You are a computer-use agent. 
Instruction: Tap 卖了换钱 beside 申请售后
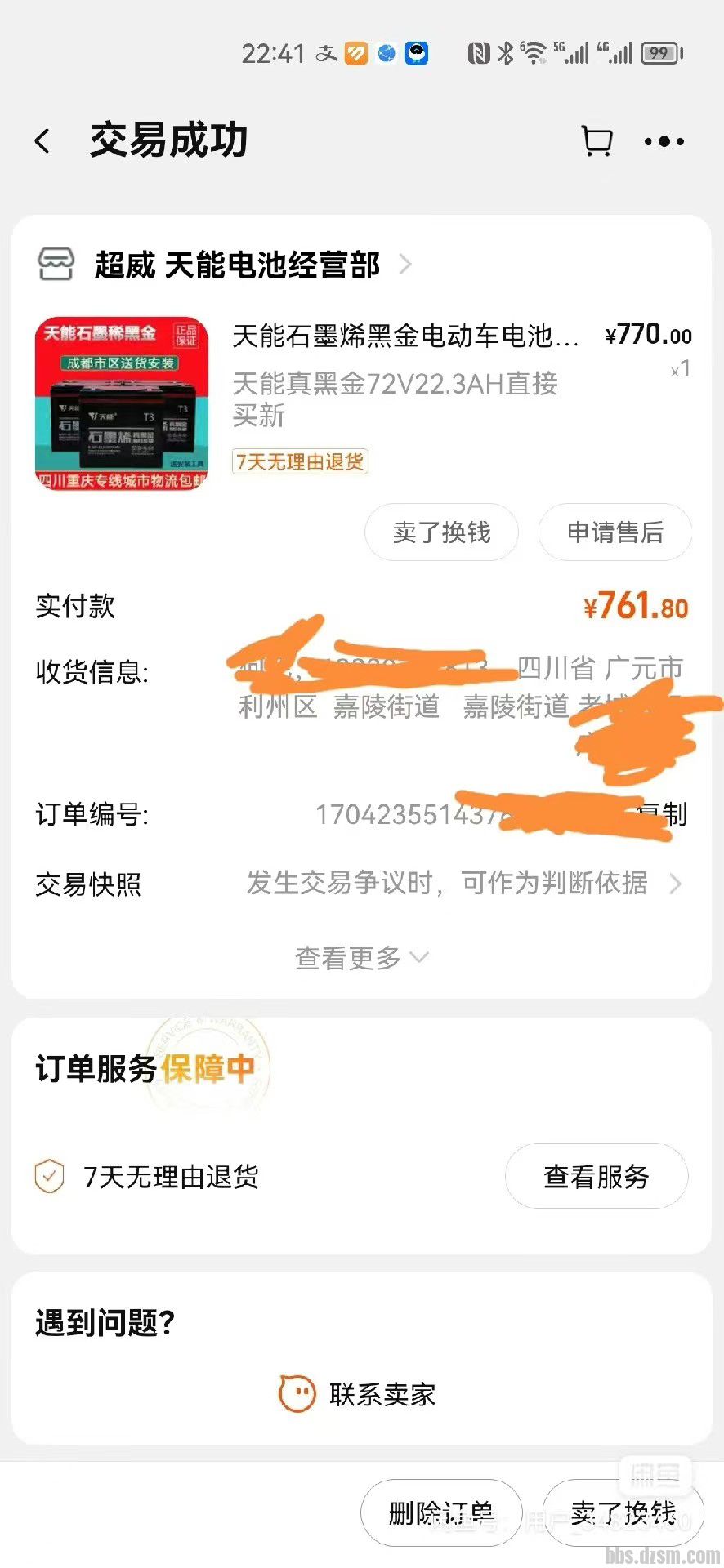pyautogui.click(x=441, y=532)
